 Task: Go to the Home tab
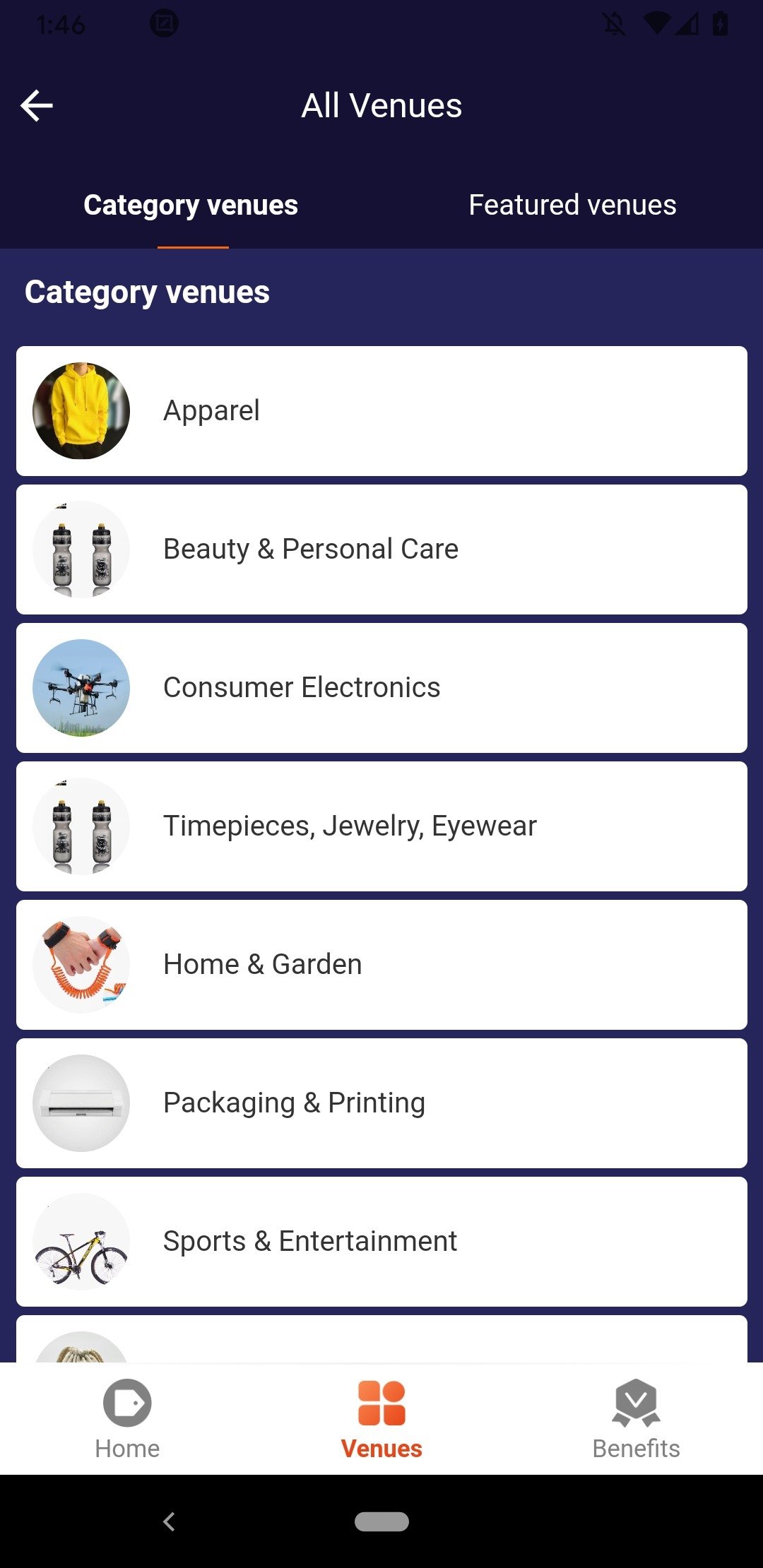pos(127,1420)
